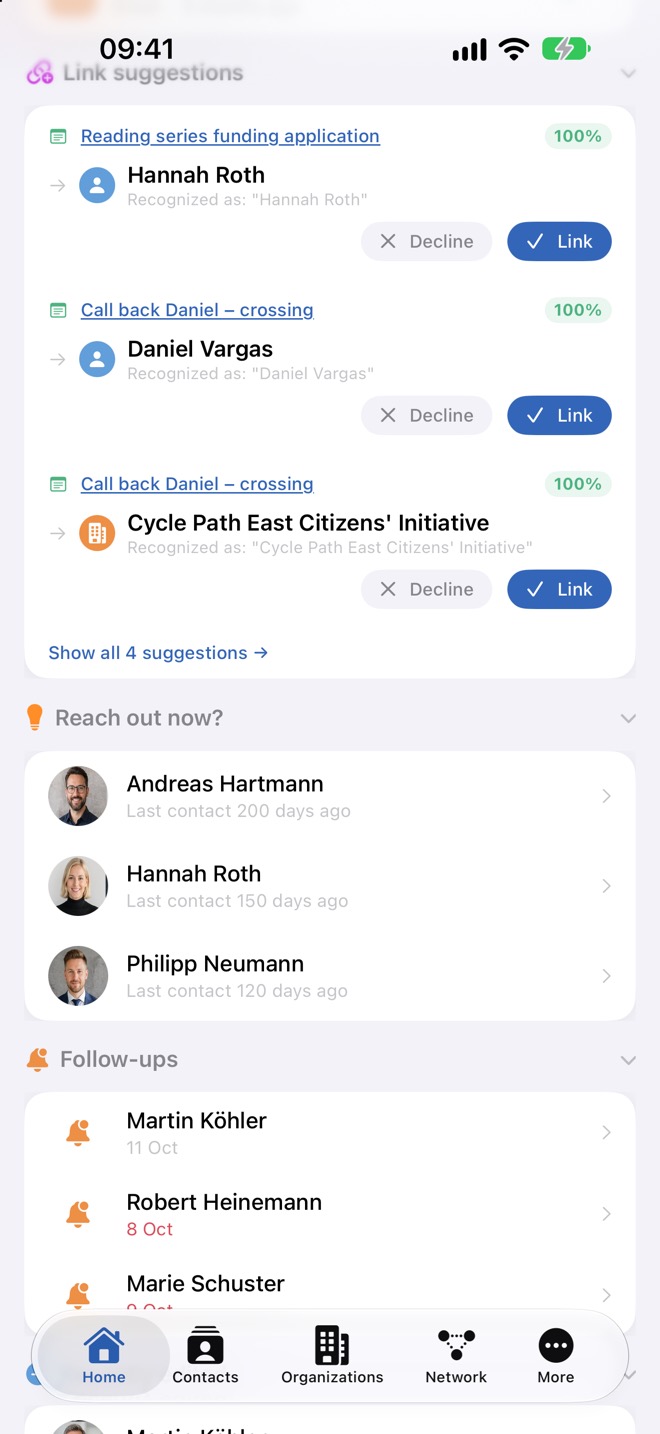Open the More tab
The image size is (660, 1434).
tap(556, 1355)
